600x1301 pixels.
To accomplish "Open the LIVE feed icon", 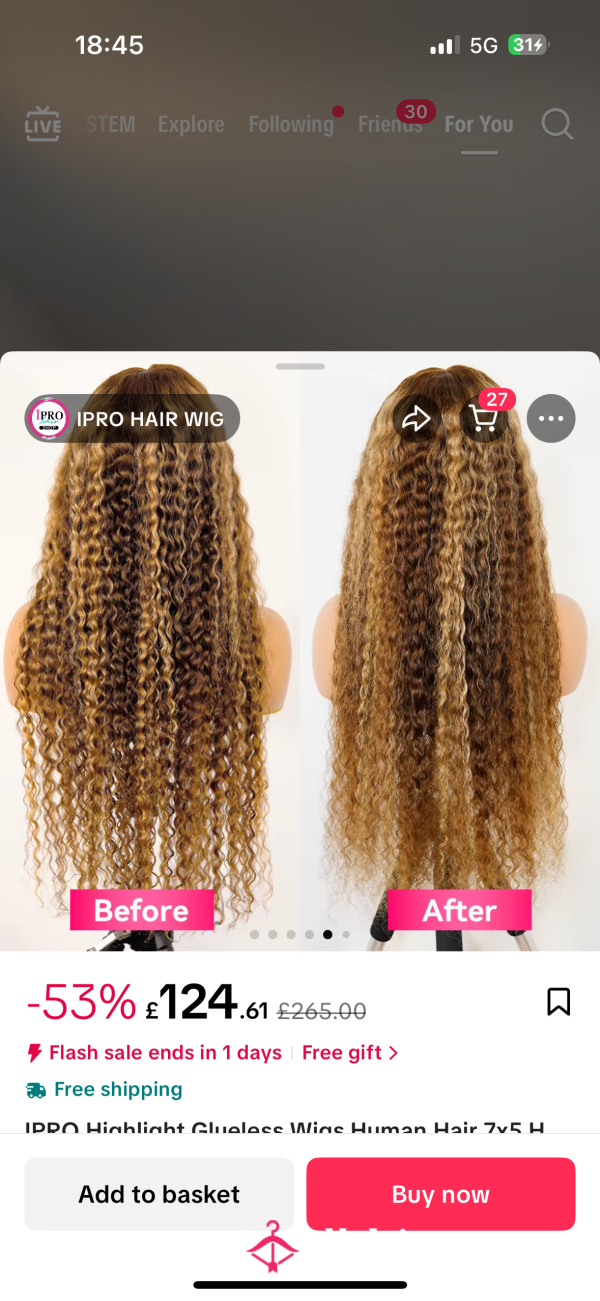I will (43, 124).
